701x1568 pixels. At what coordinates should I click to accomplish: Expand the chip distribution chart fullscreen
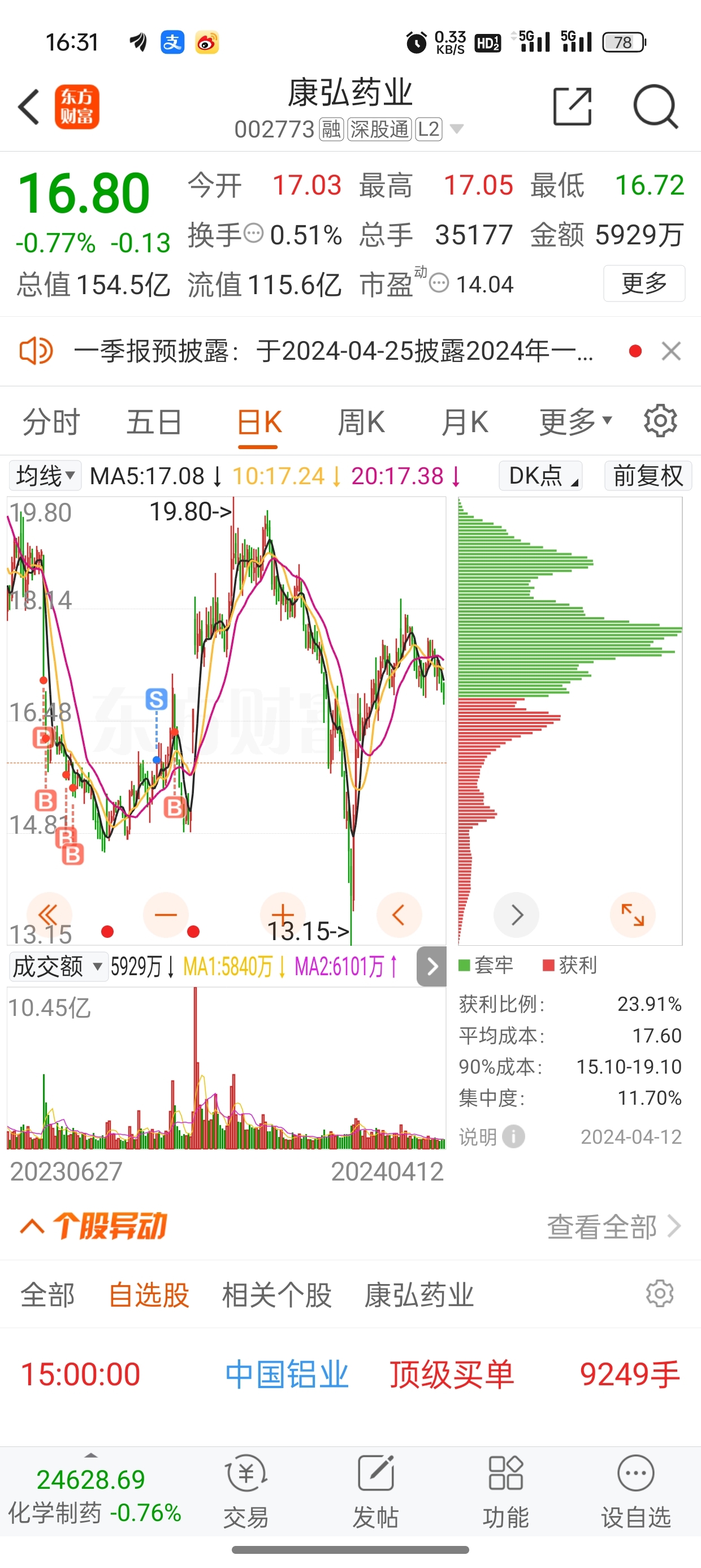[x=633, y=914]
